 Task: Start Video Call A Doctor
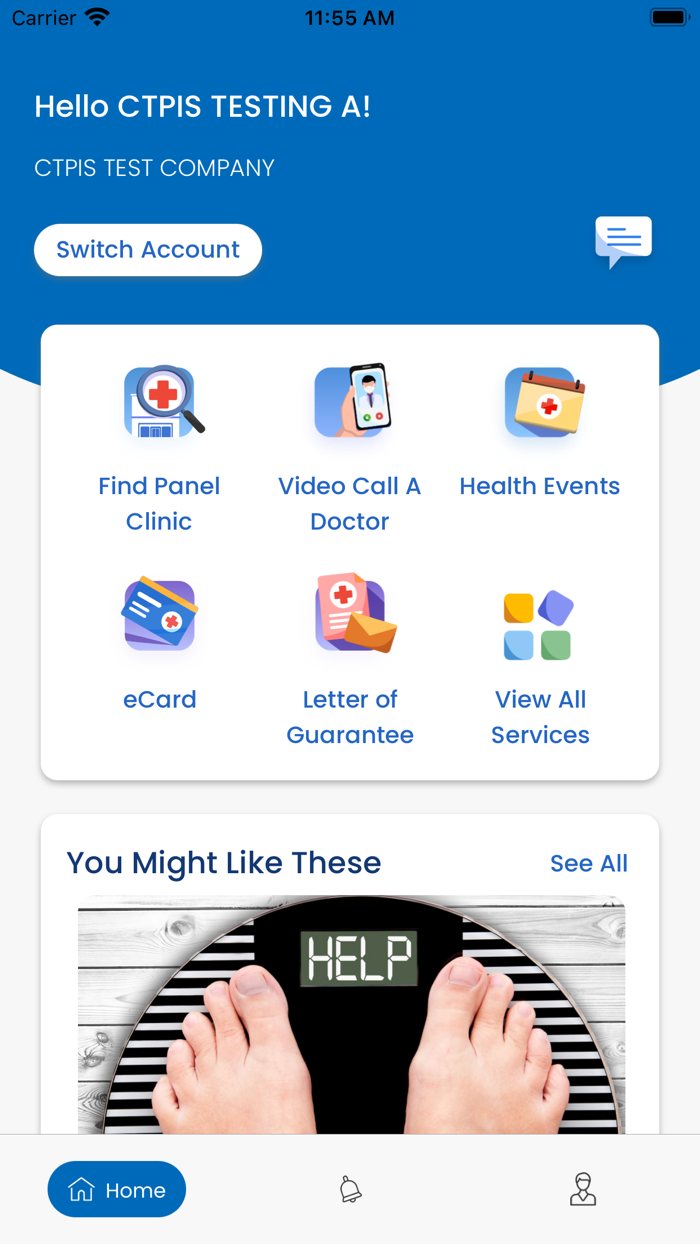pos(350,447)
